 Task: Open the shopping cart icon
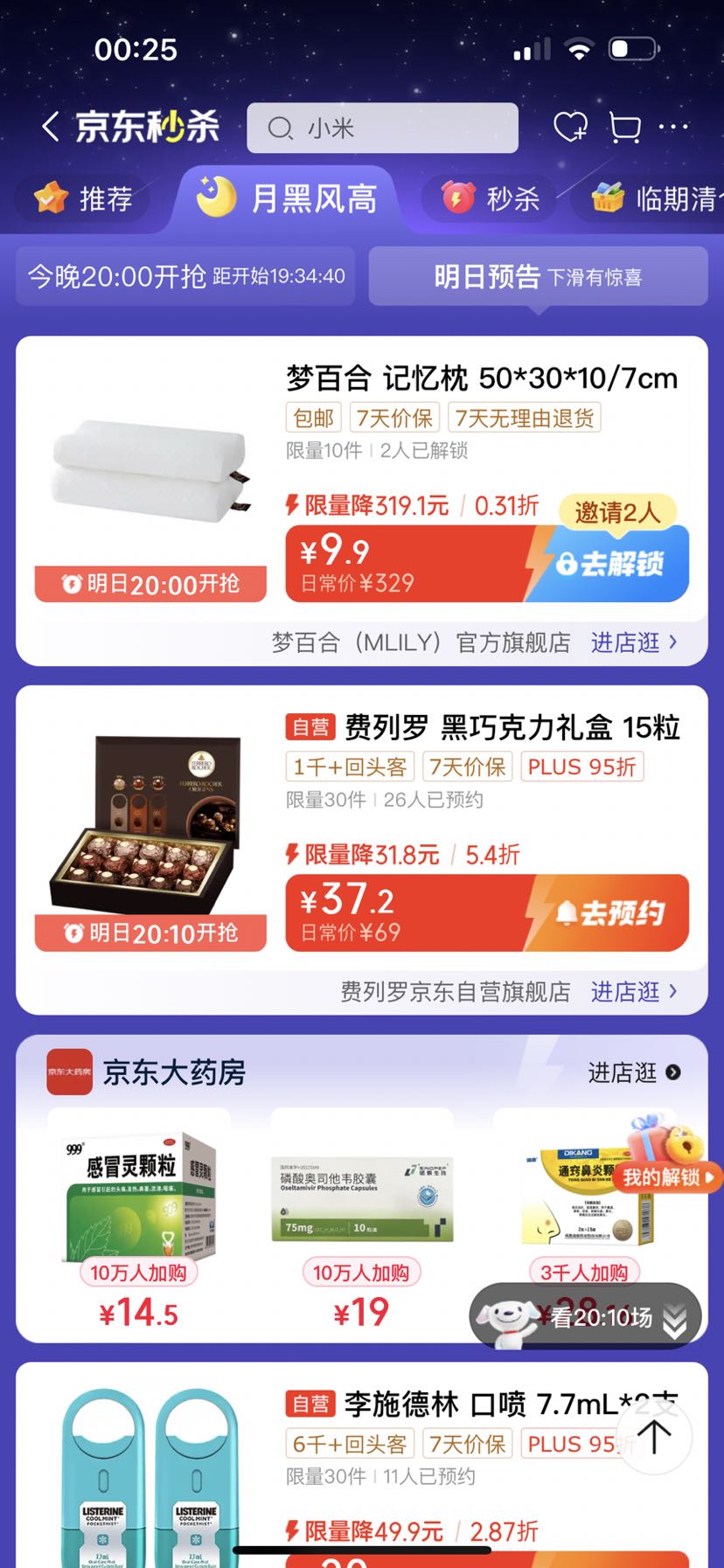click(x=626, y=126)
